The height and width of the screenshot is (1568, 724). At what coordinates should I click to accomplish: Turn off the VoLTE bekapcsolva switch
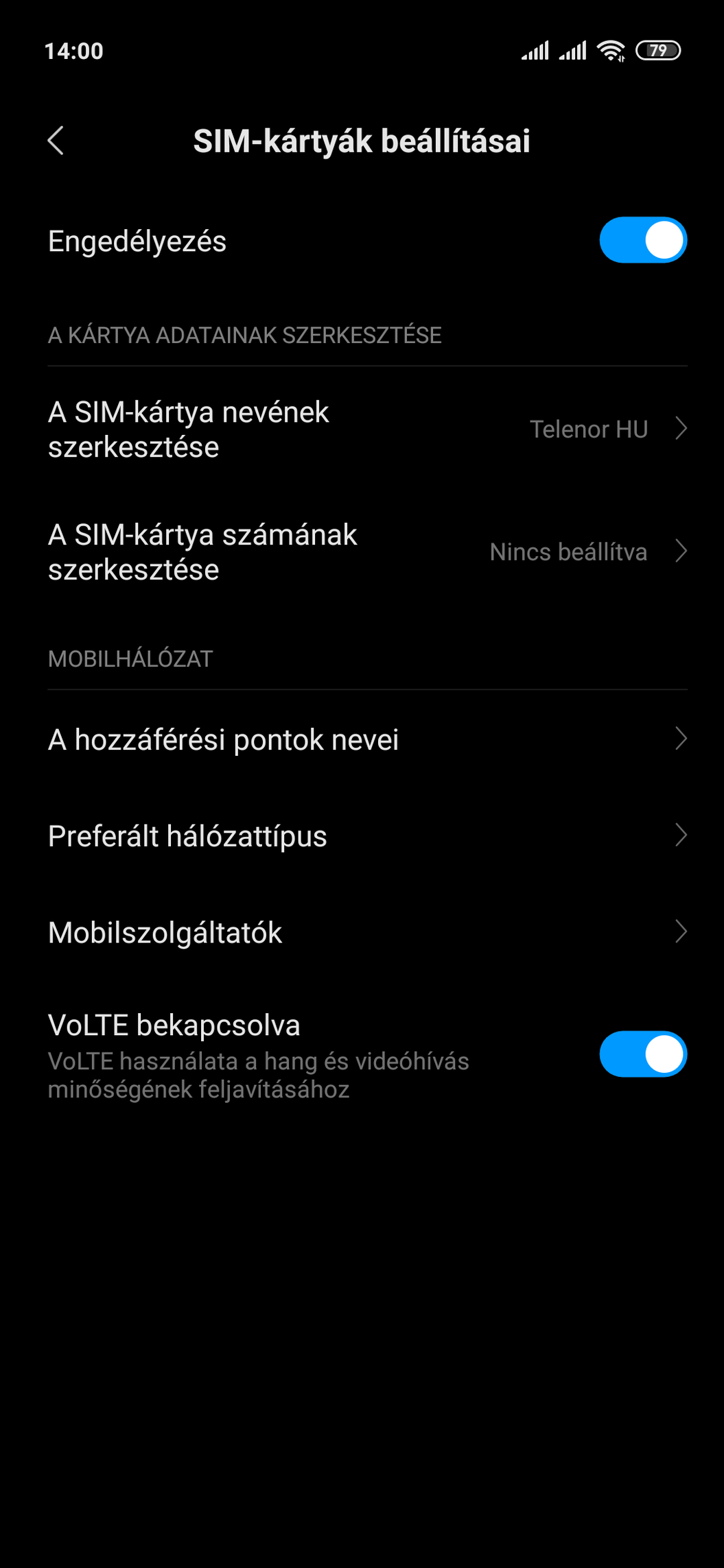[643, 1054]
